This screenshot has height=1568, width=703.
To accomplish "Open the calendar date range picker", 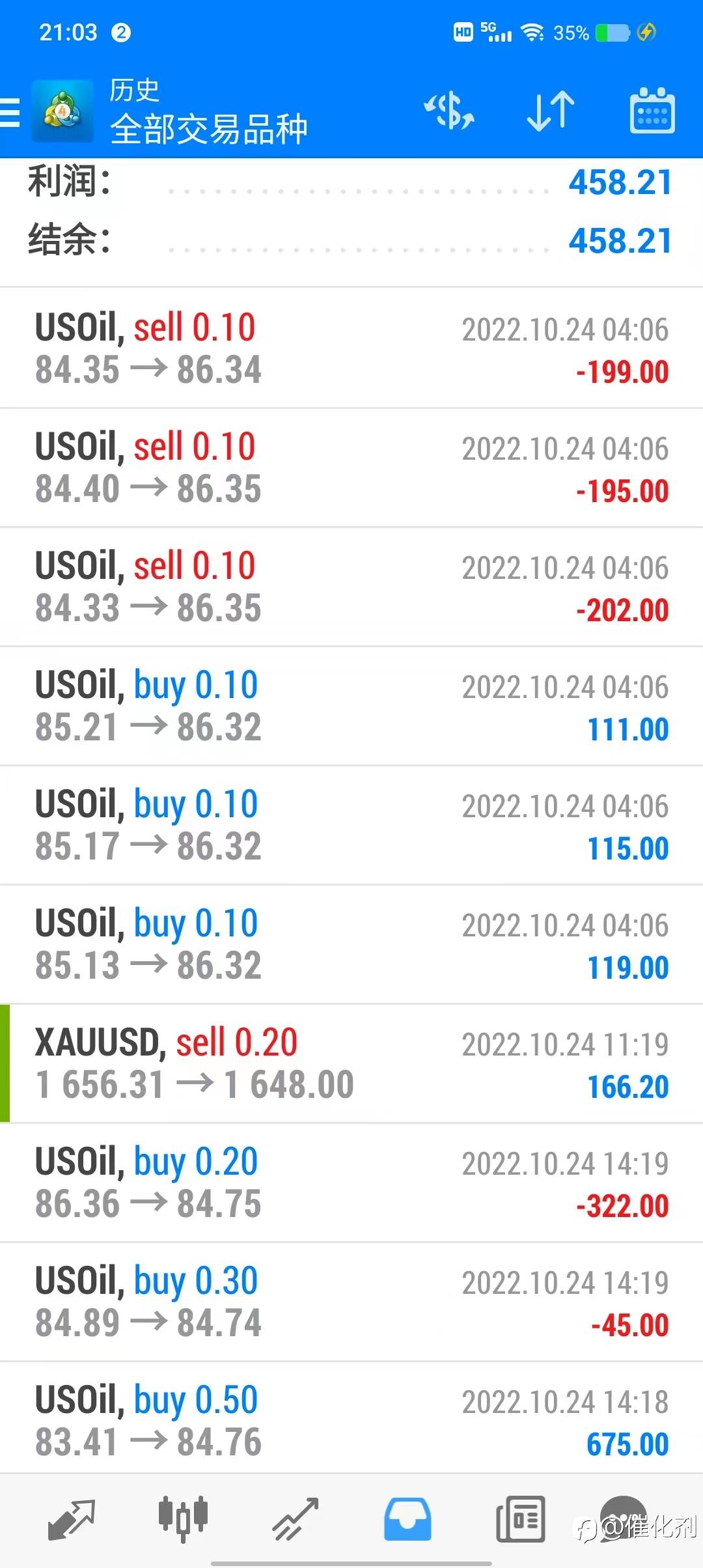I will (652, 111).
